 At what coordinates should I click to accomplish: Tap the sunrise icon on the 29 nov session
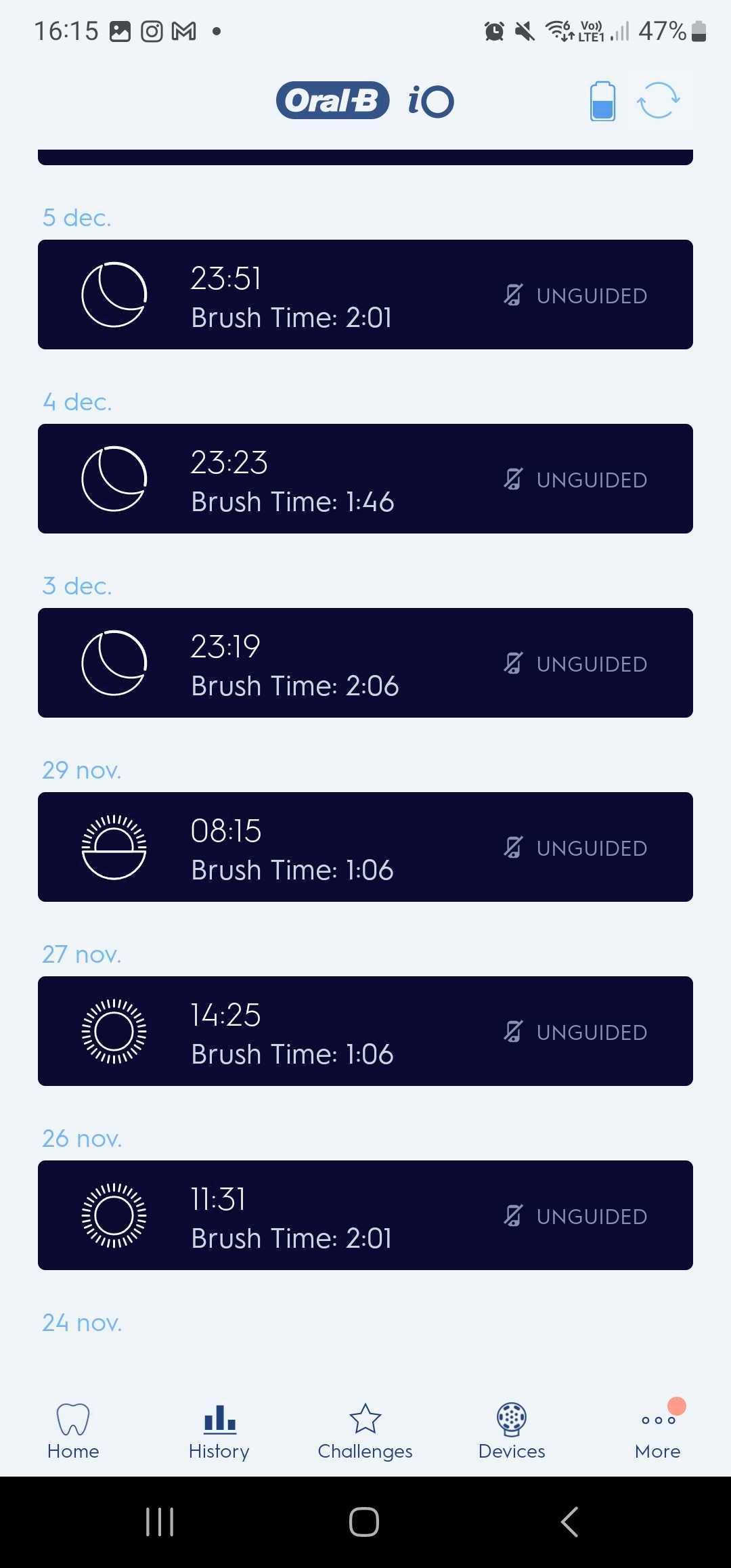pyautogui.click(x=115, y=846)
